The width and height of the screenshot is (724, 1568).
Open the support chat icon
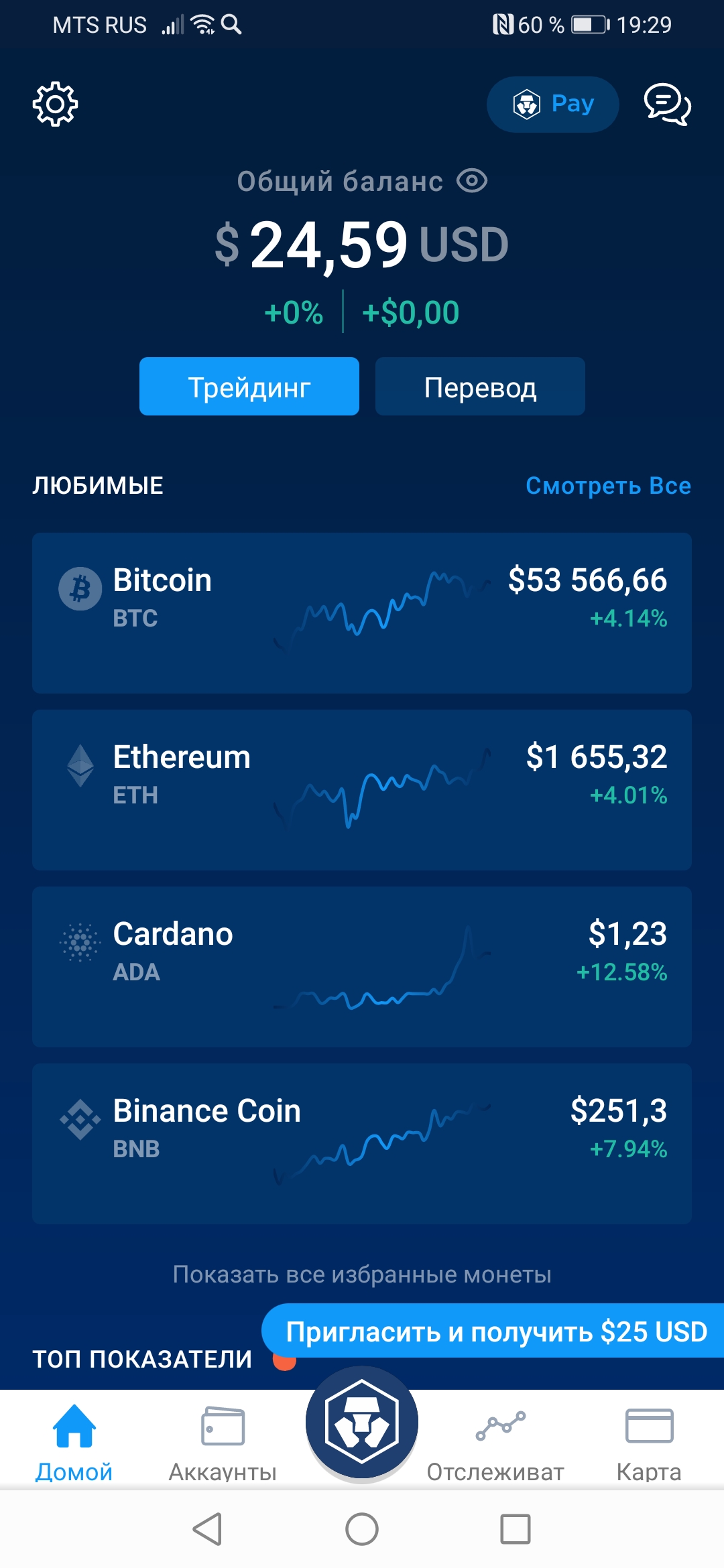point(667,105)
